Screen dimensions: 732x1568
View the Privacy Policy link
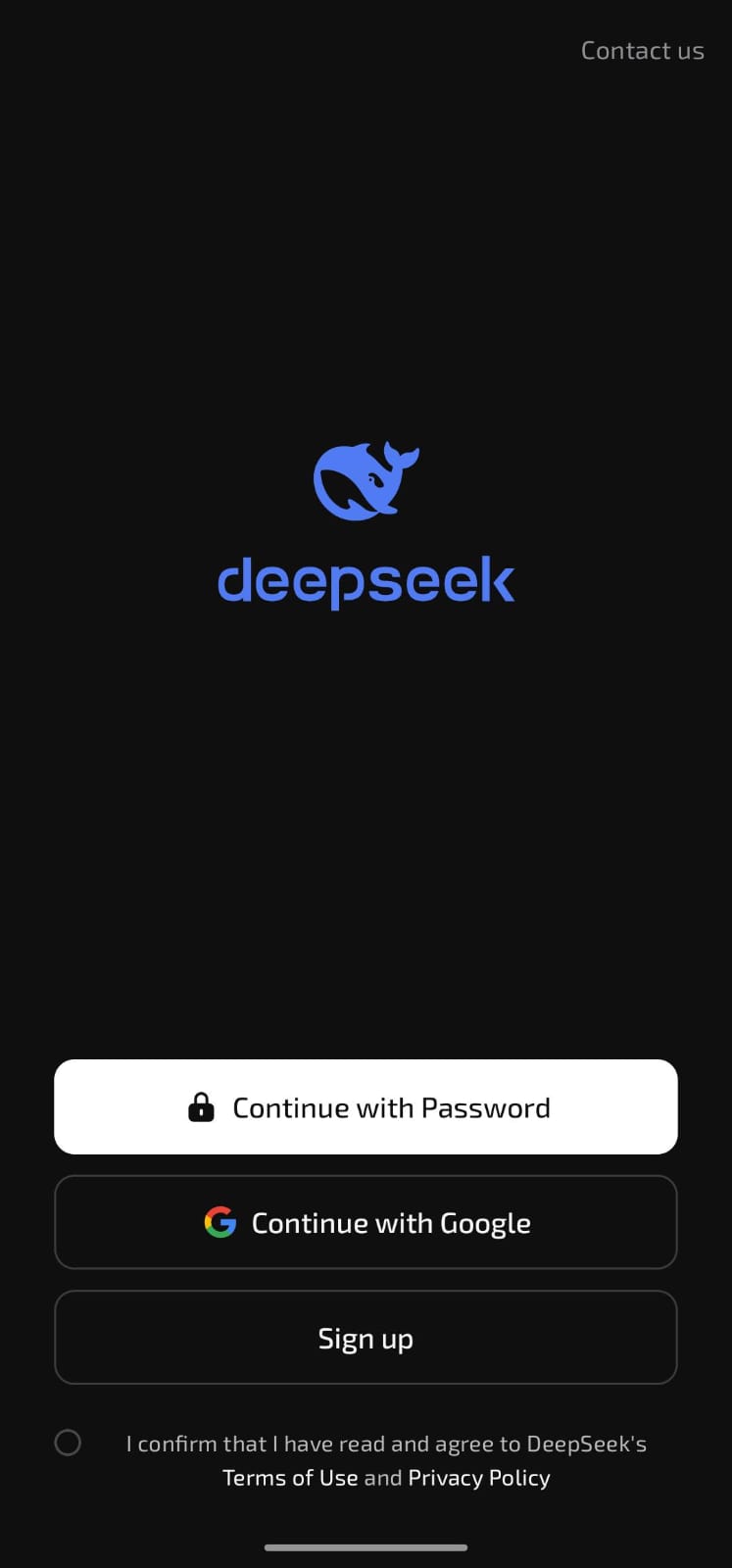479,1478
